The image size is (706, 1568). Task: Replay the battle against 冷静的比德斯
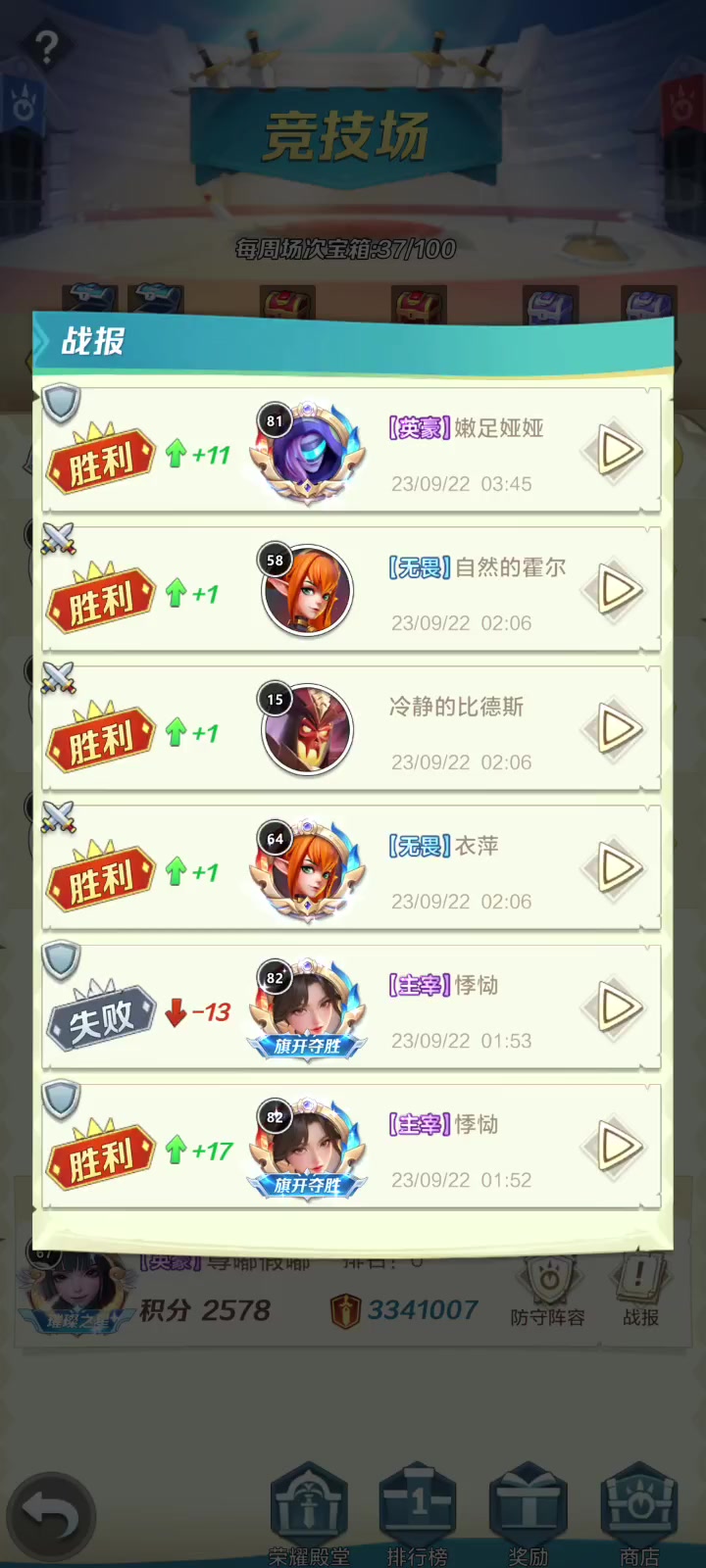pos(614,729)
